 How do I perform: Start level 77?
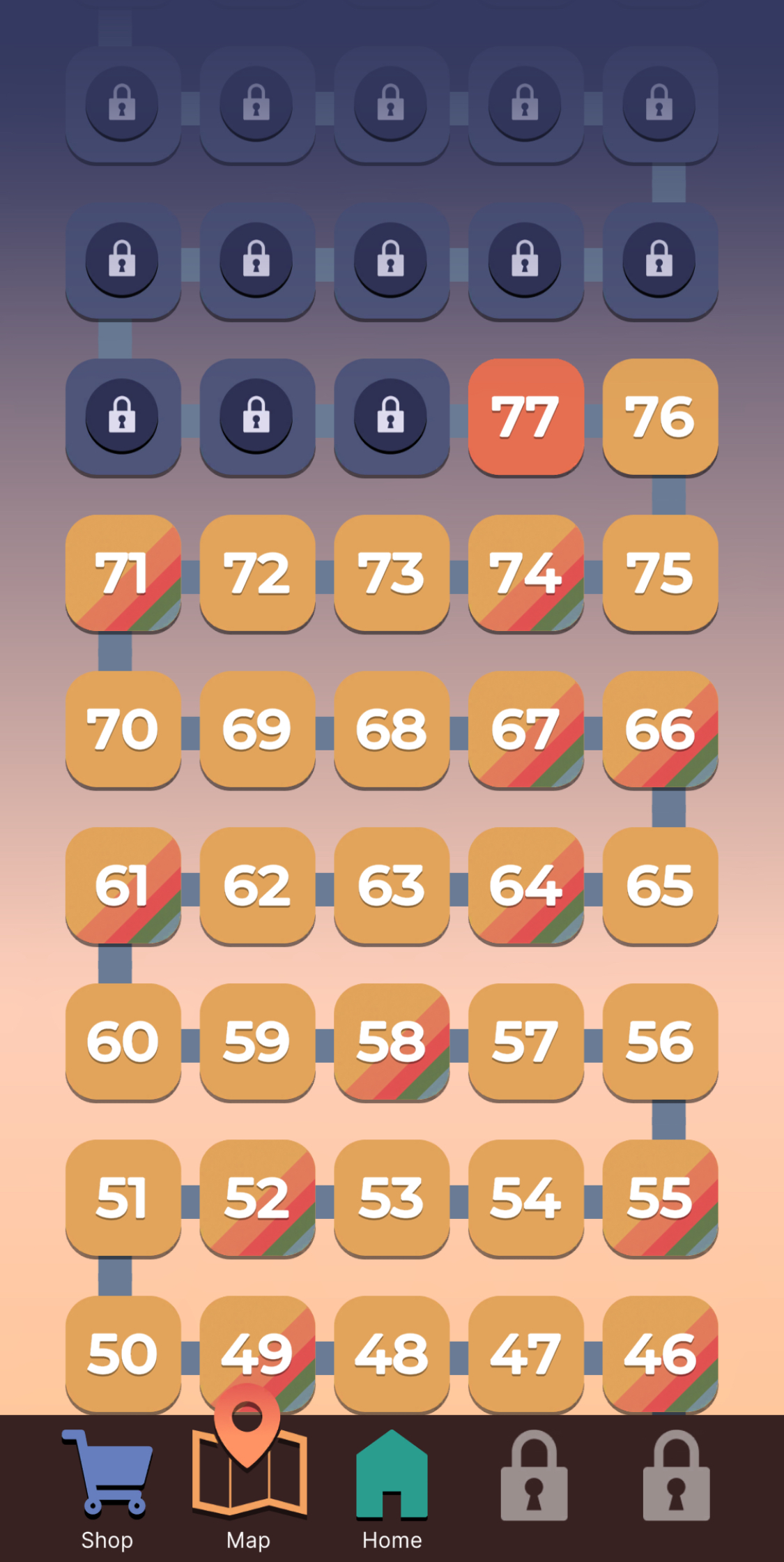(x=525, y=417)
